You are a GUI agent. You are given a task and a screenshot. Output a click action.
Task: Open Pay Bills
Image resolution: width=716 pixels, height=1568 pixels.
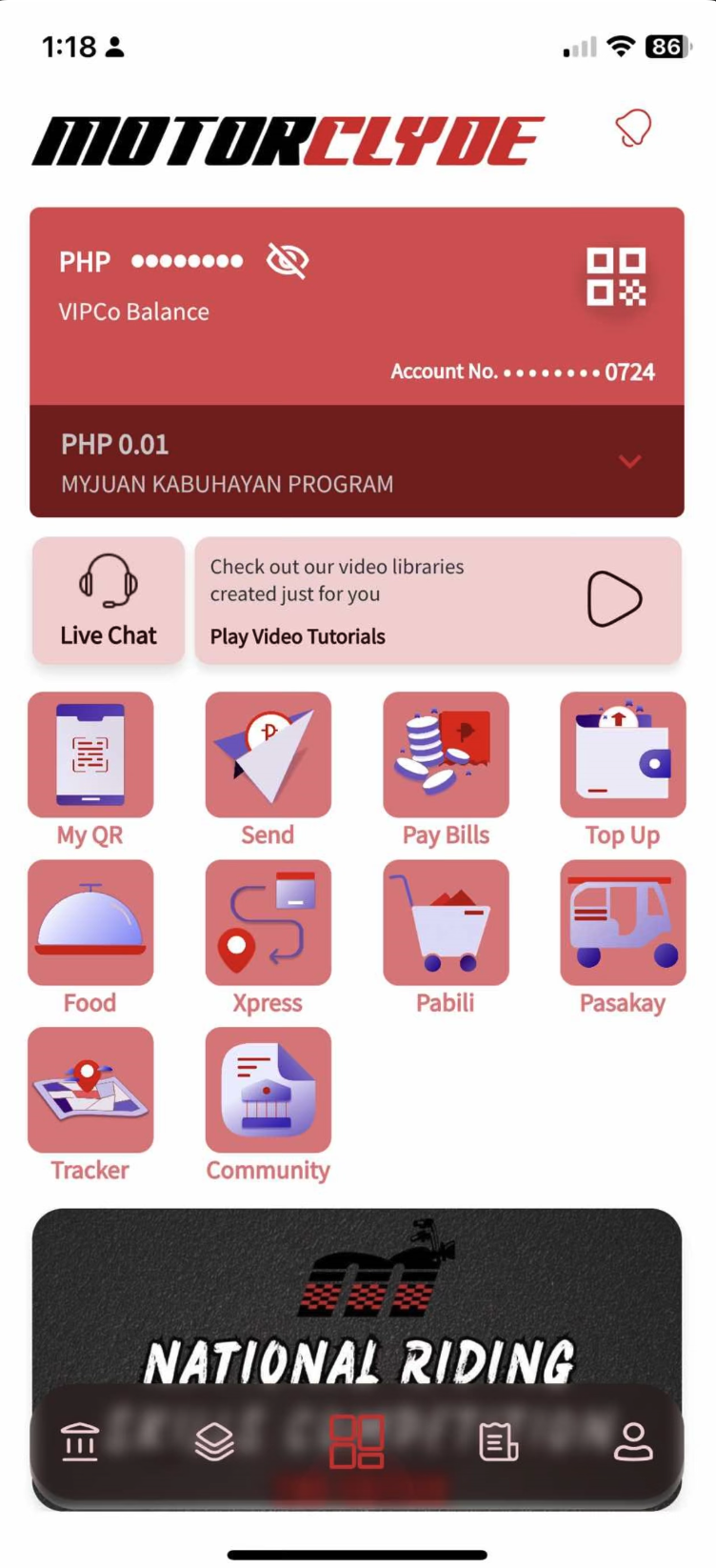(446, 755)
